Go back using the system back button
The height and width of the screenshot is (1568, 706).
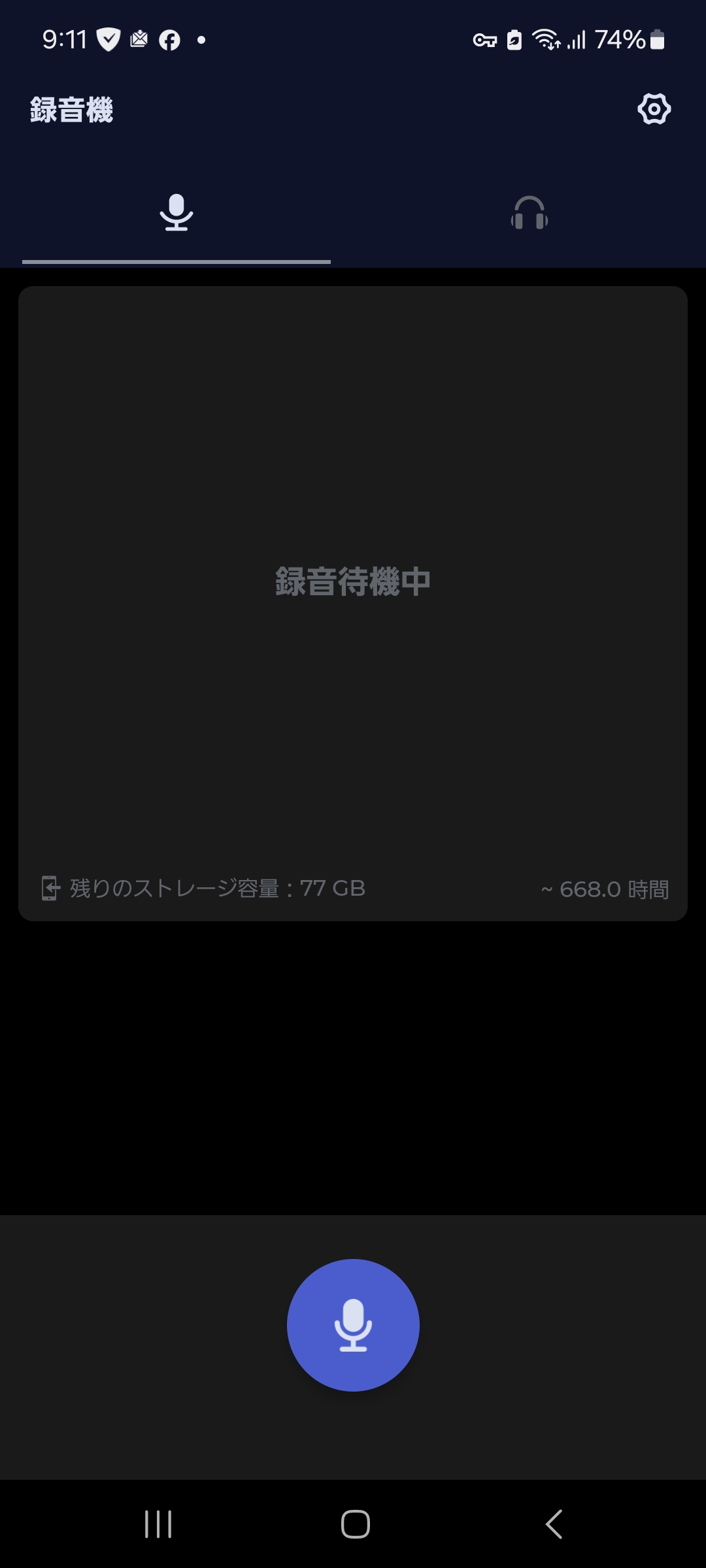click(554, 1524)
